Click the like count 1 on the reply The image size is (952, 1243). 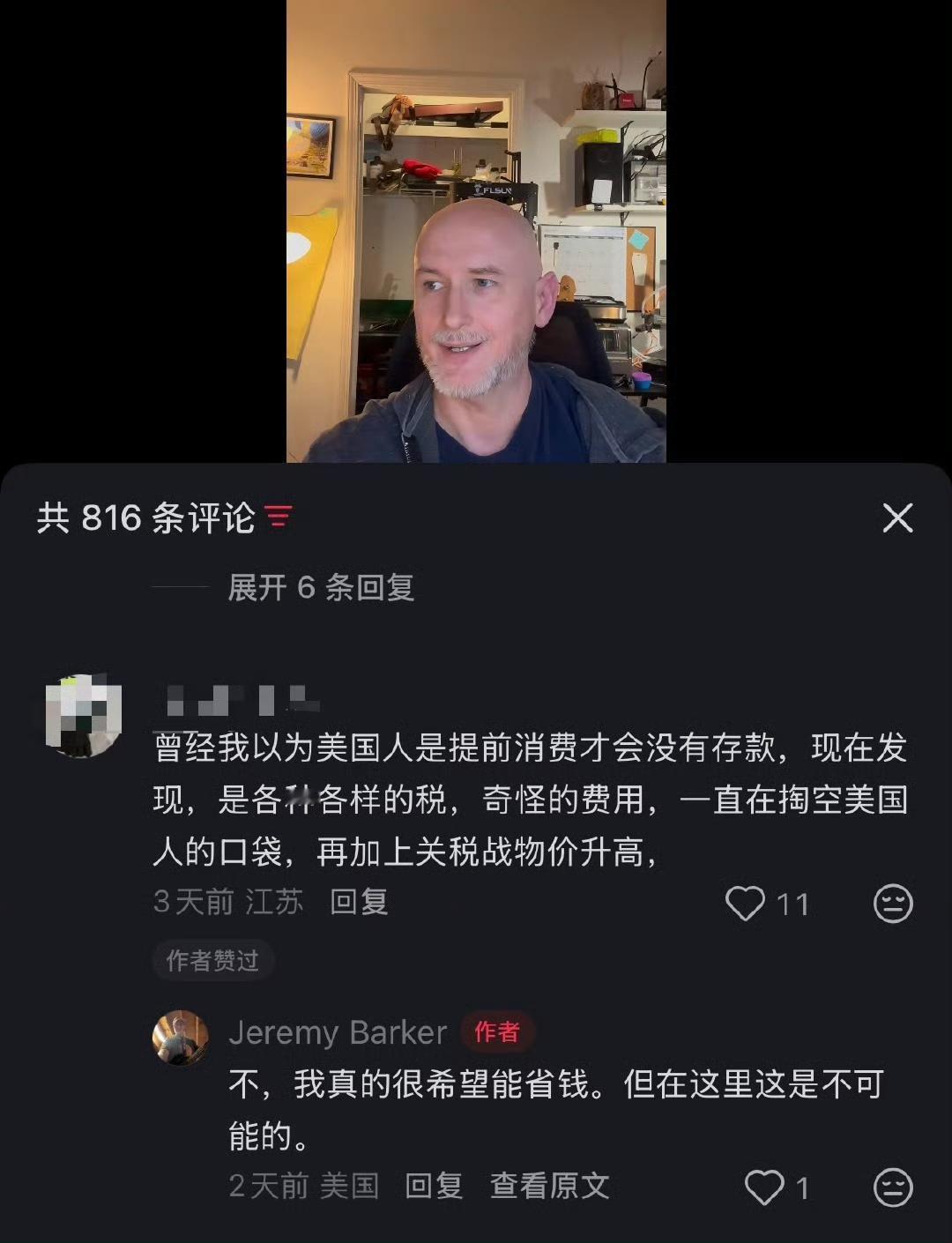[802, 1187]
